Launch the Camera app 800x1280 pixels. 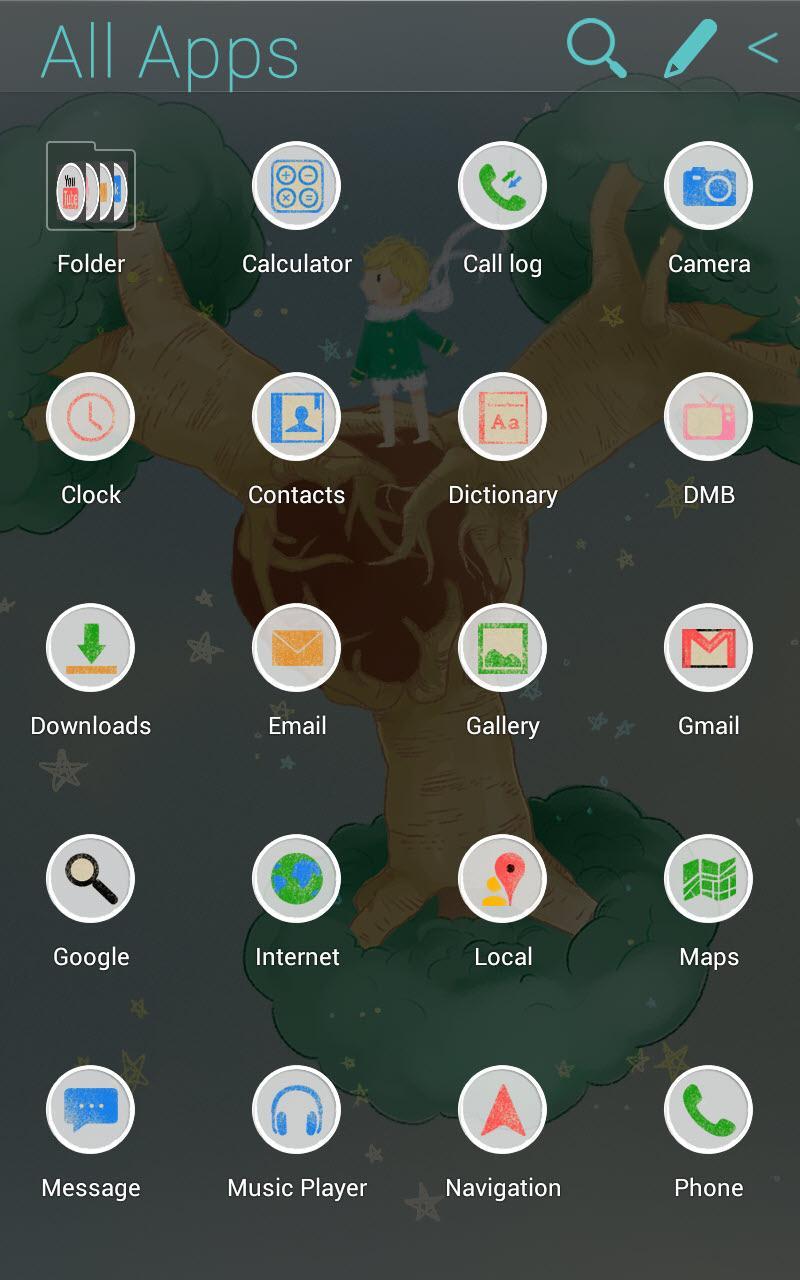[x=709, y=185]
